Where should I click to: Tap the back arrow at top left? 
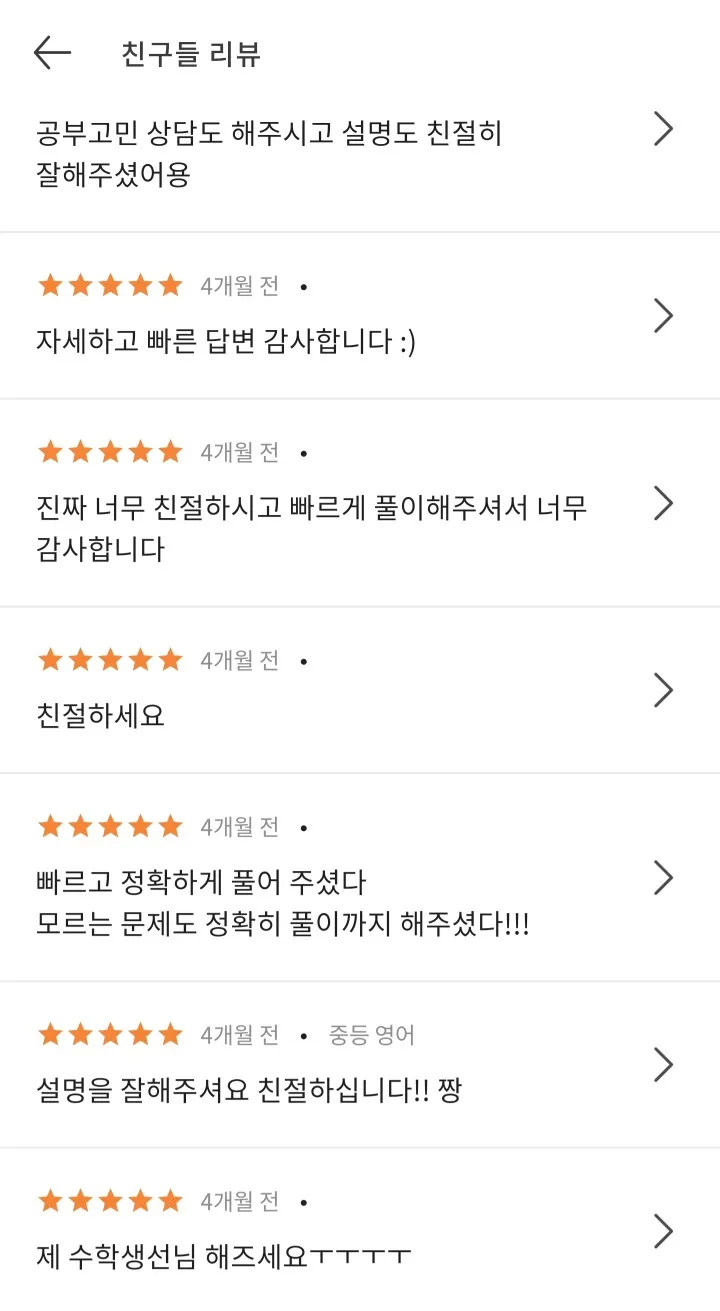point(54,52)
